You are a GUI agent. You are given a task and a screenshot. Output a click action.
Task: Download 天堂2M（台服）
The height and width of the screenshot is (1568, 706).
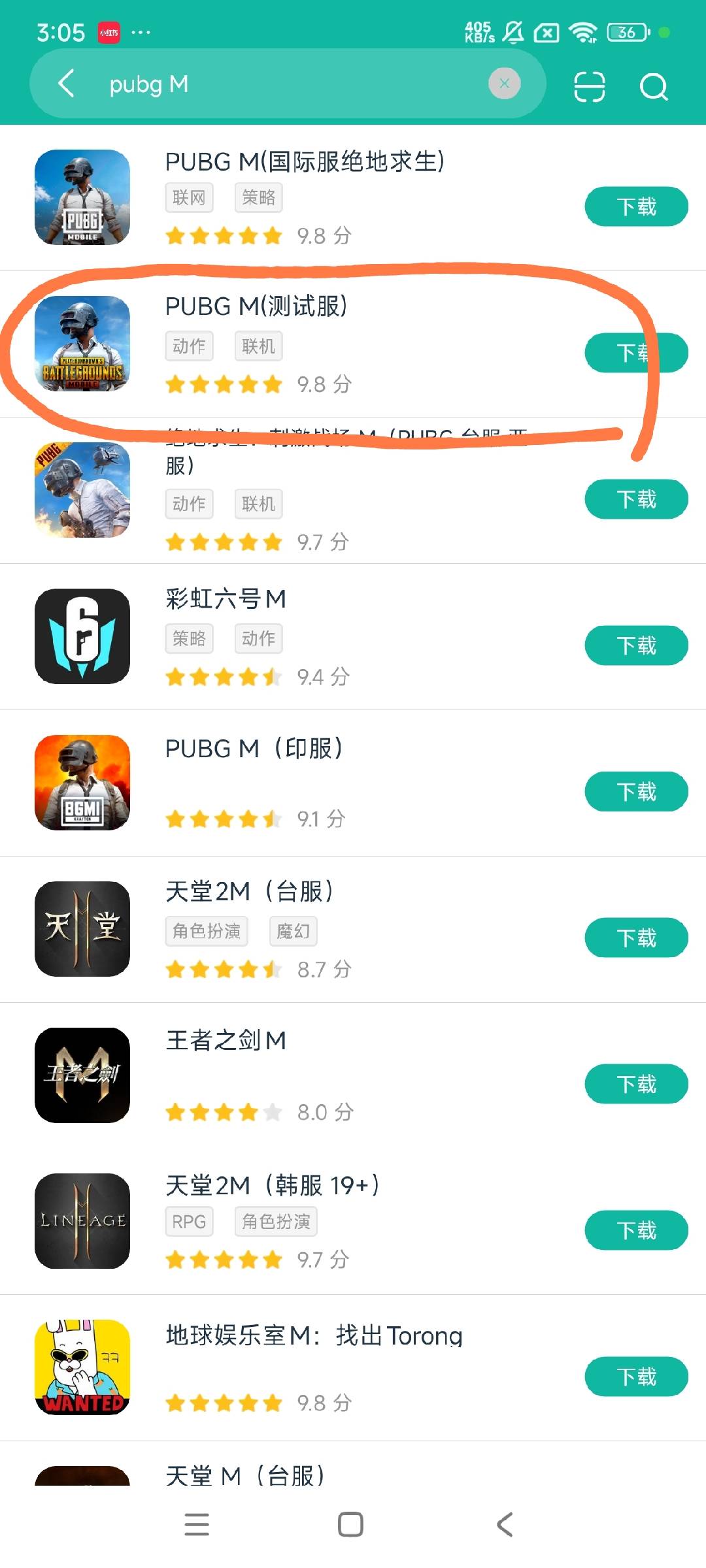click(x=635, y=938)
